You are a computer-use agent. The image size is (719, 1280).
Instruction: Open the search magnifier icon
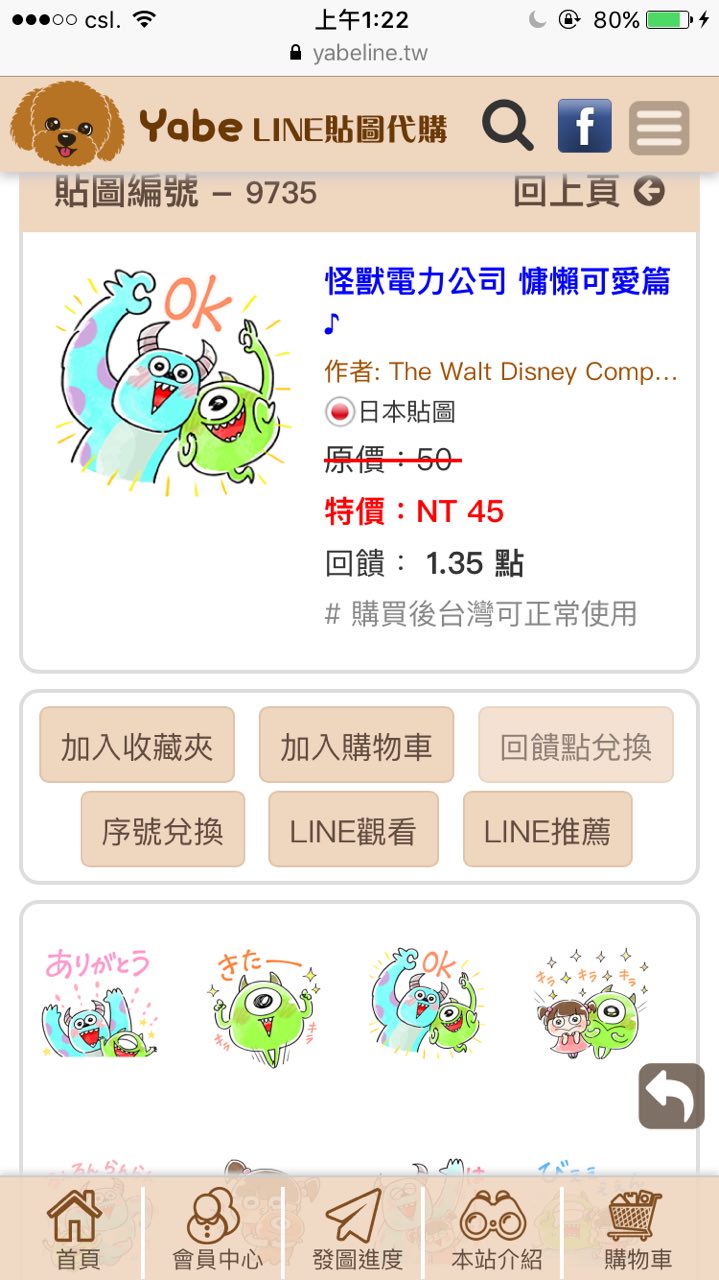(508, 126)
